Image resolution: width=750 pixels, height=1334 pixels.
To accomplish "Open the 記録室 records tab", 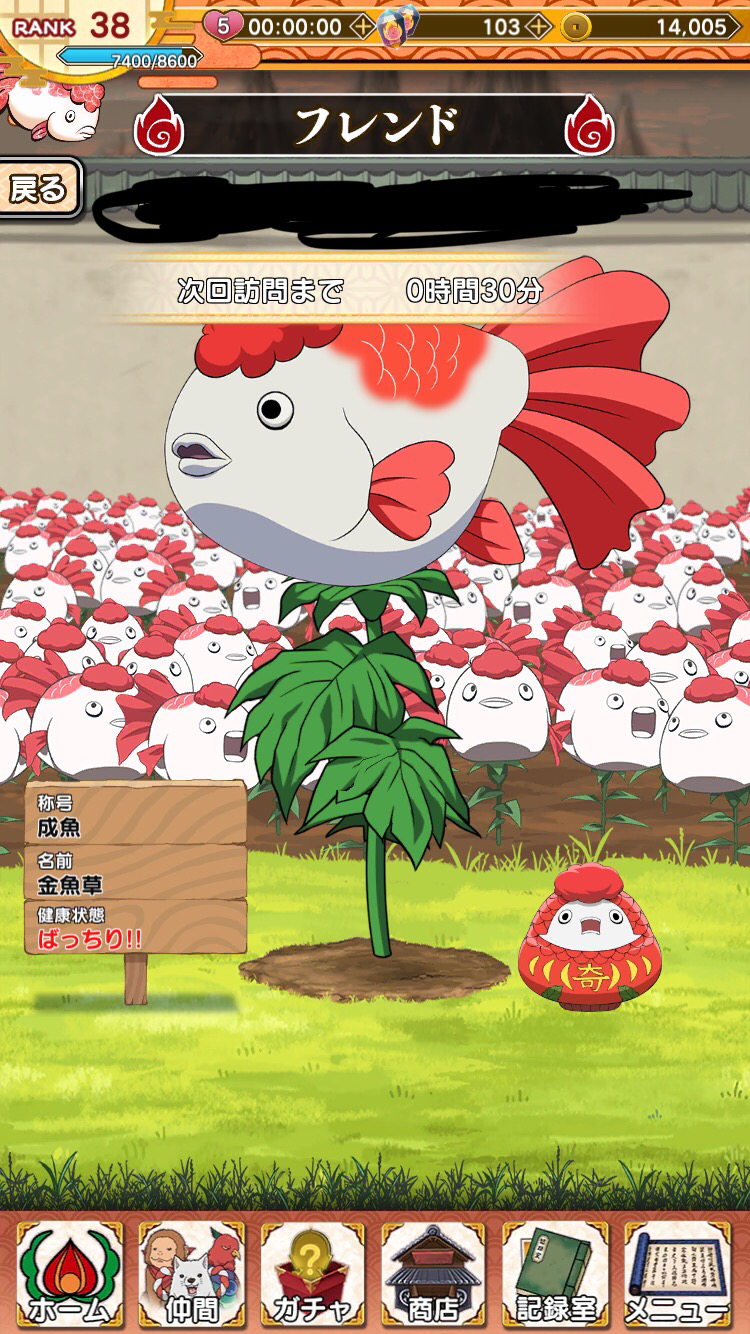I will click(x=556, y=1273).
